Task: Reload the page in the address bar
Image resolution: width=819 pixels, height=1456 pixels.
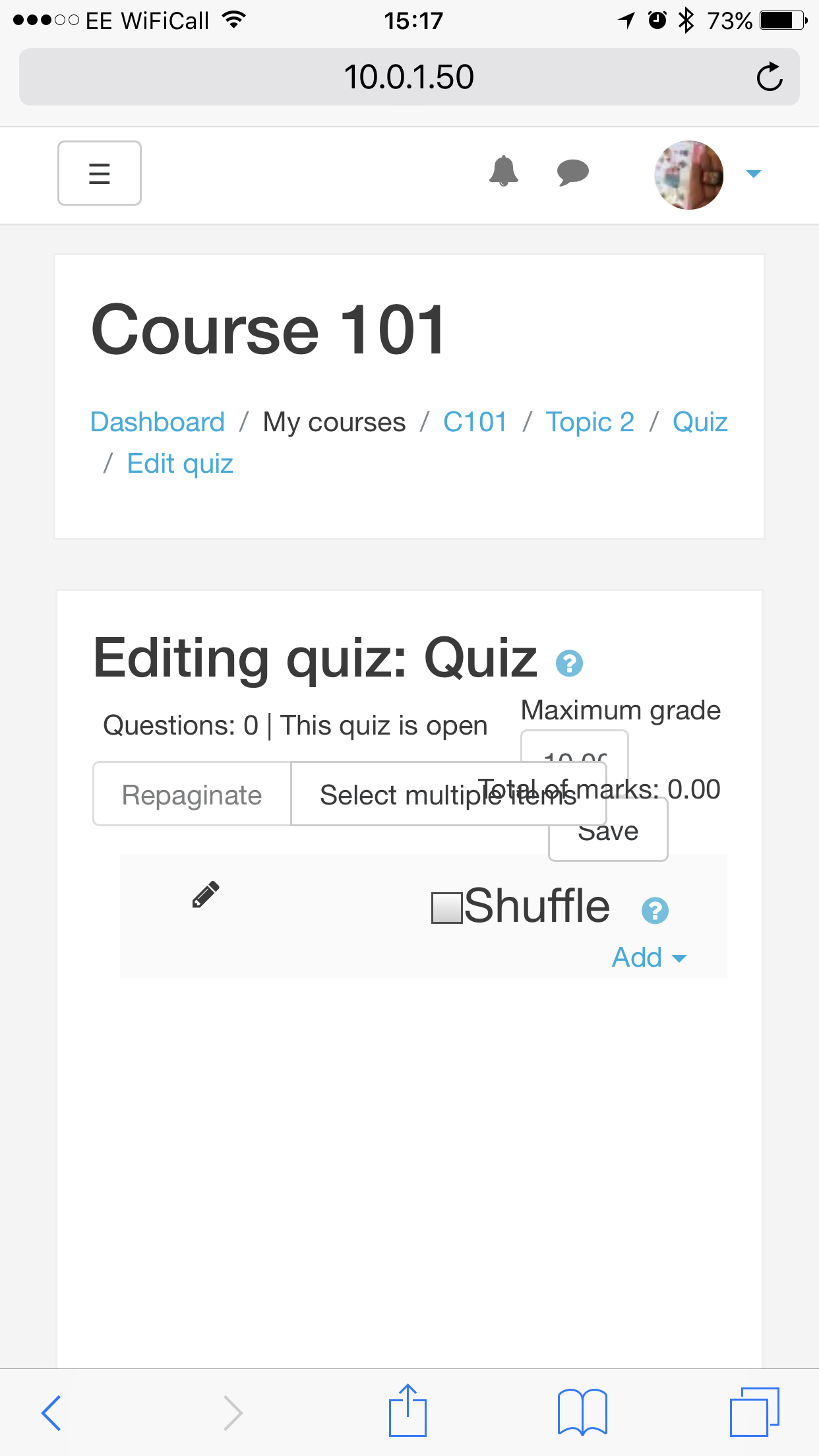Action: (769, 77)
